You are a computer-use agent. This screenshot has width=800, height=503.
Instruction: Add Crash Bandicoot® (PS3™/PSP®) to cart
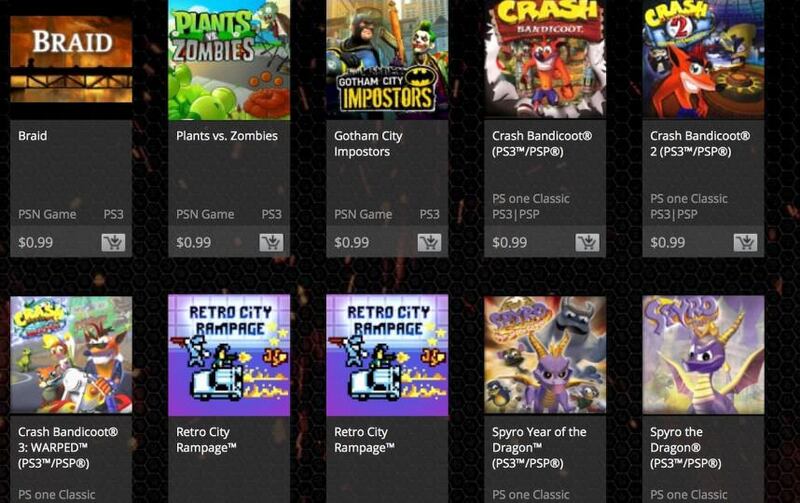click(x=587, y=242)
